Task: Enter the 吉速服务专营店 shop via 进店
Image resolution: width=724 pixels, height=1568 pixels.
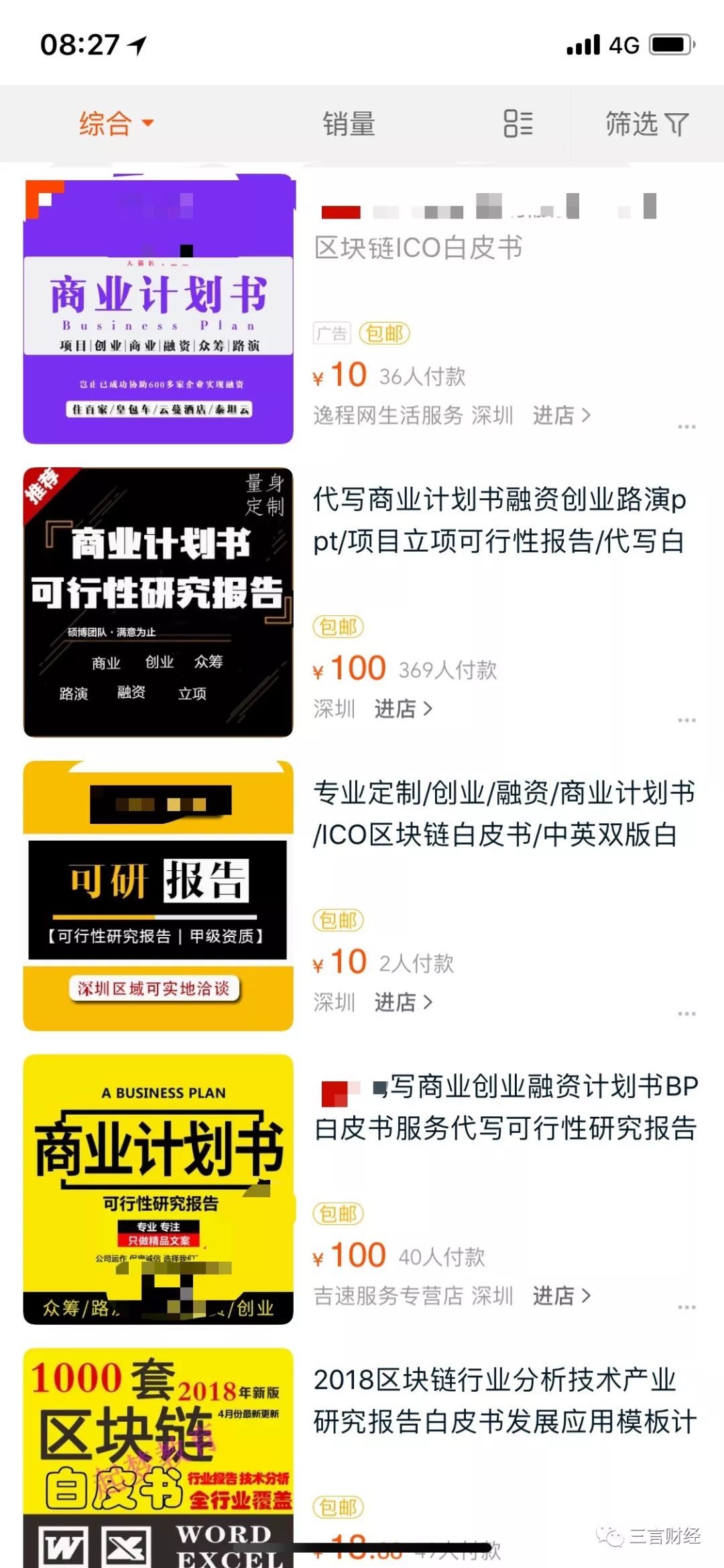Action: point(562,1296)
